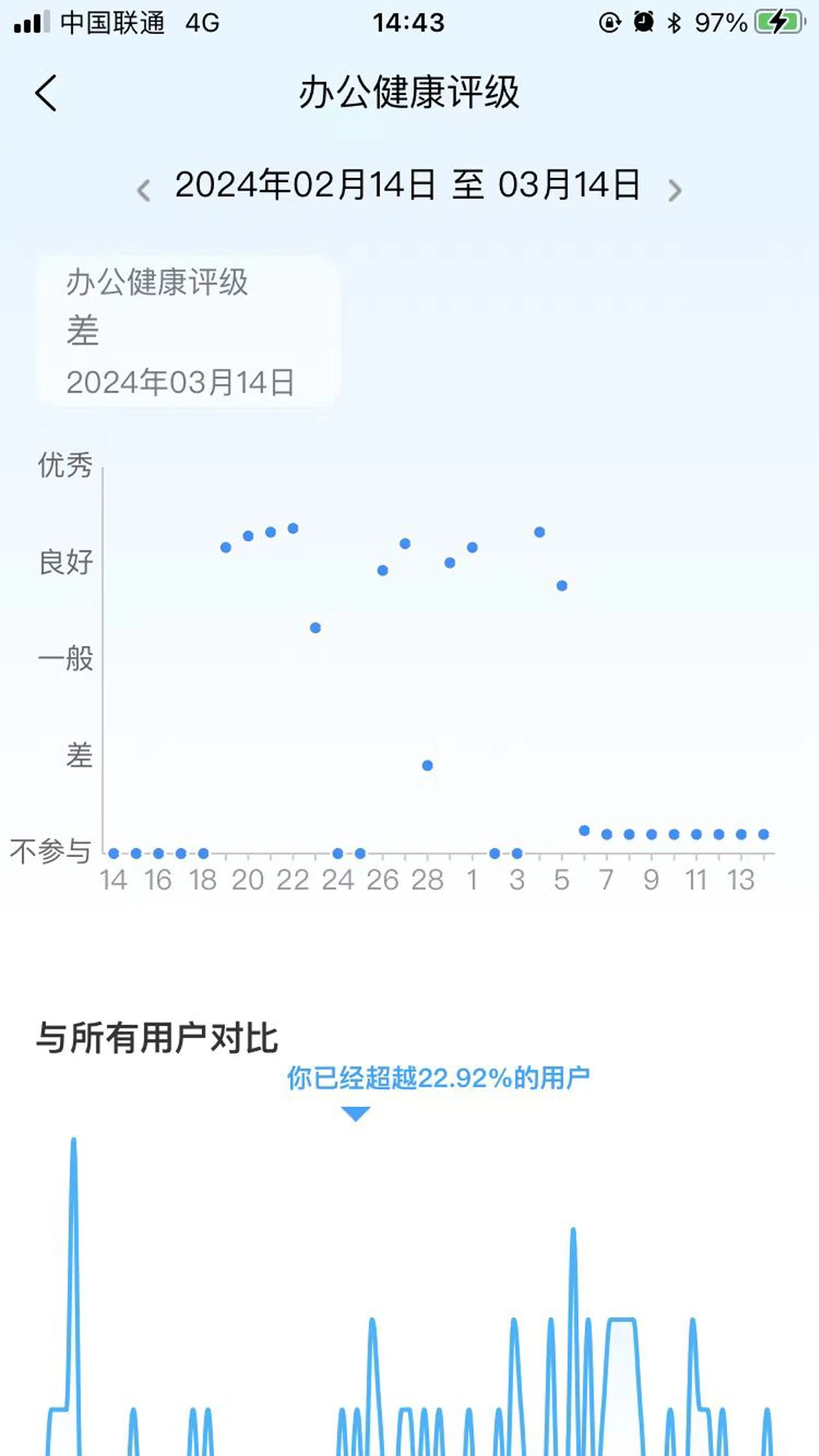The image size is (819, 1456).
Task: Tap the cellular signal indicator
Action: (30, 20)
